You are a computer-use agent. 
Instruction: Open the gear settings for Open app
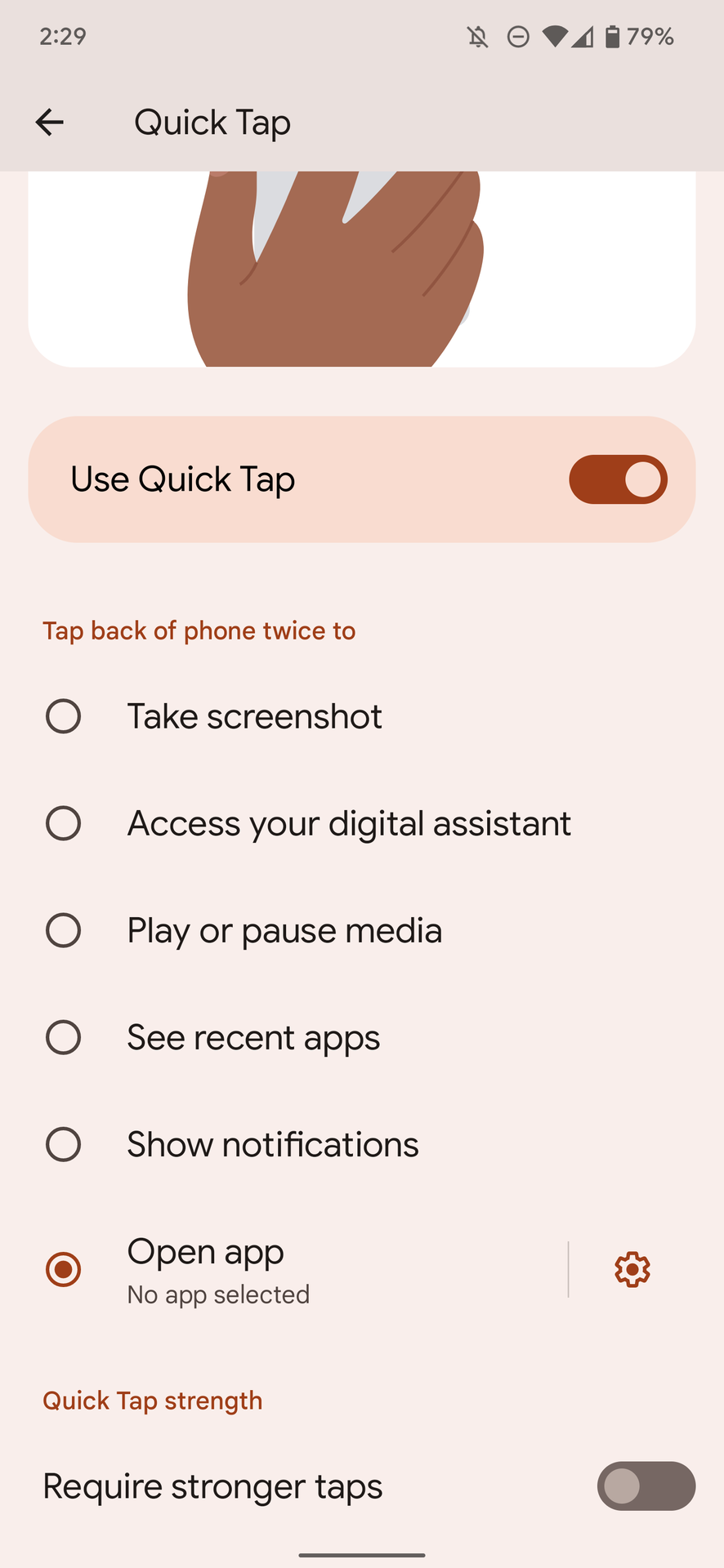(x=632, y=1269)
